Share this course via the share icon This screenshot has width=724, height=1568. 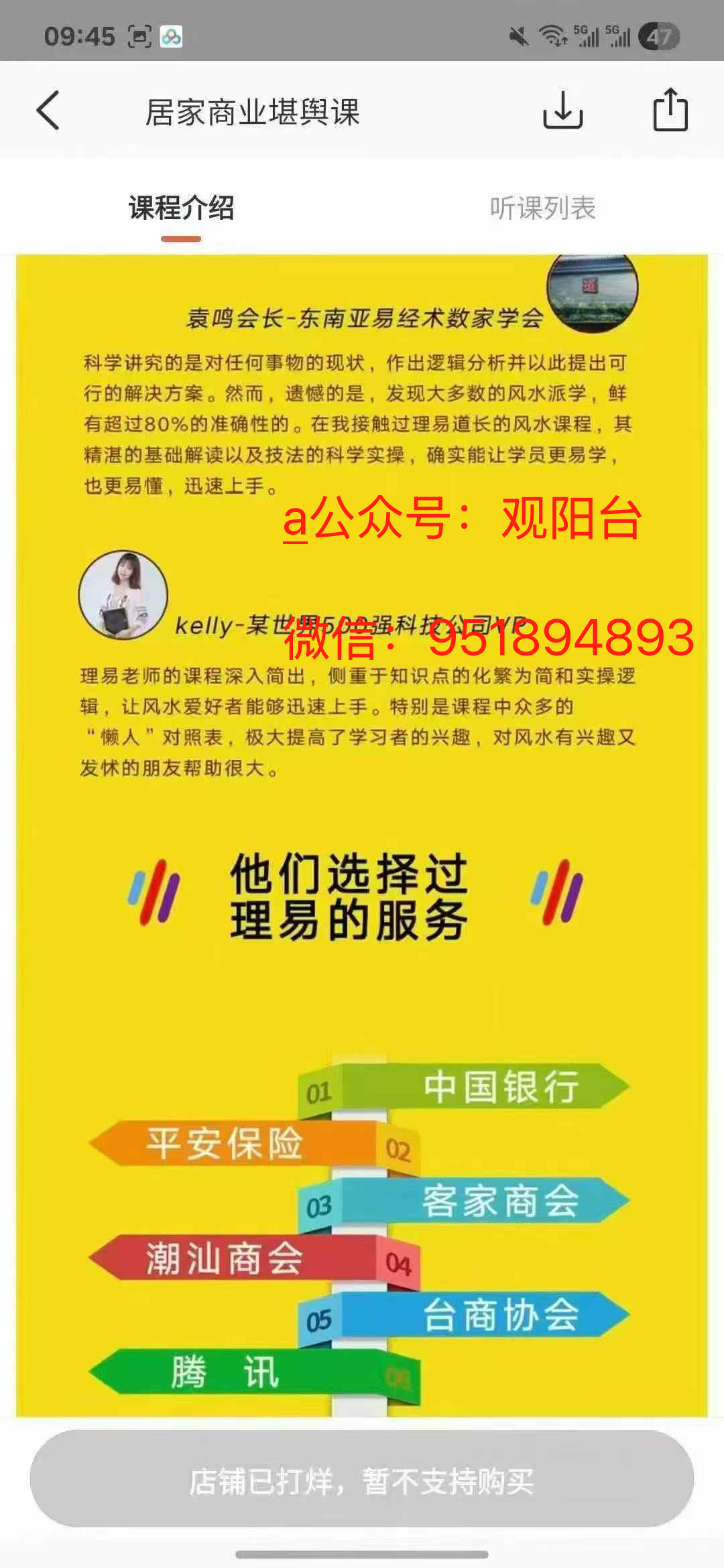[x=670, y=109]
